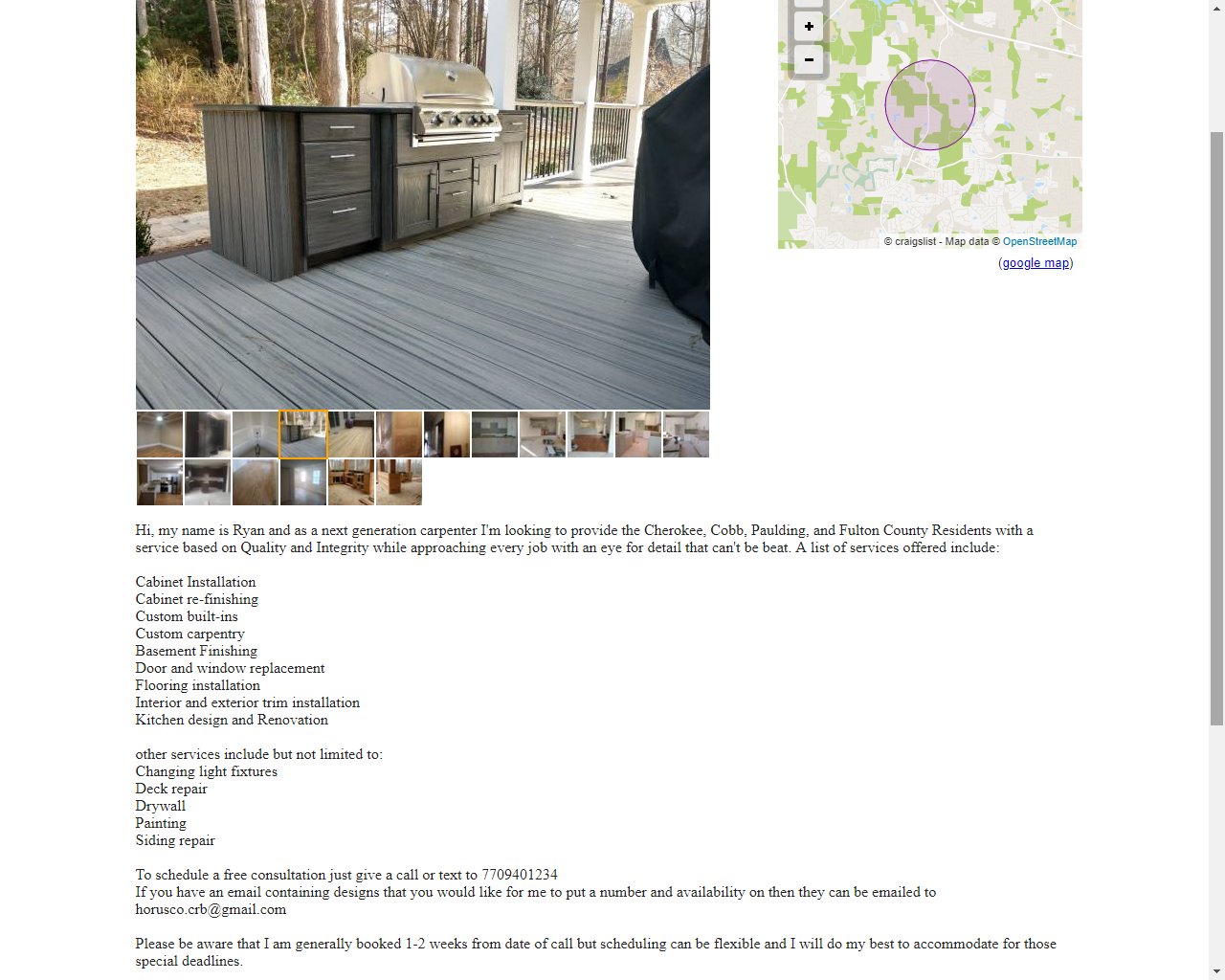Zoom in on the map
Screen dimensions: 1225x980
click(x=809, y=27)
